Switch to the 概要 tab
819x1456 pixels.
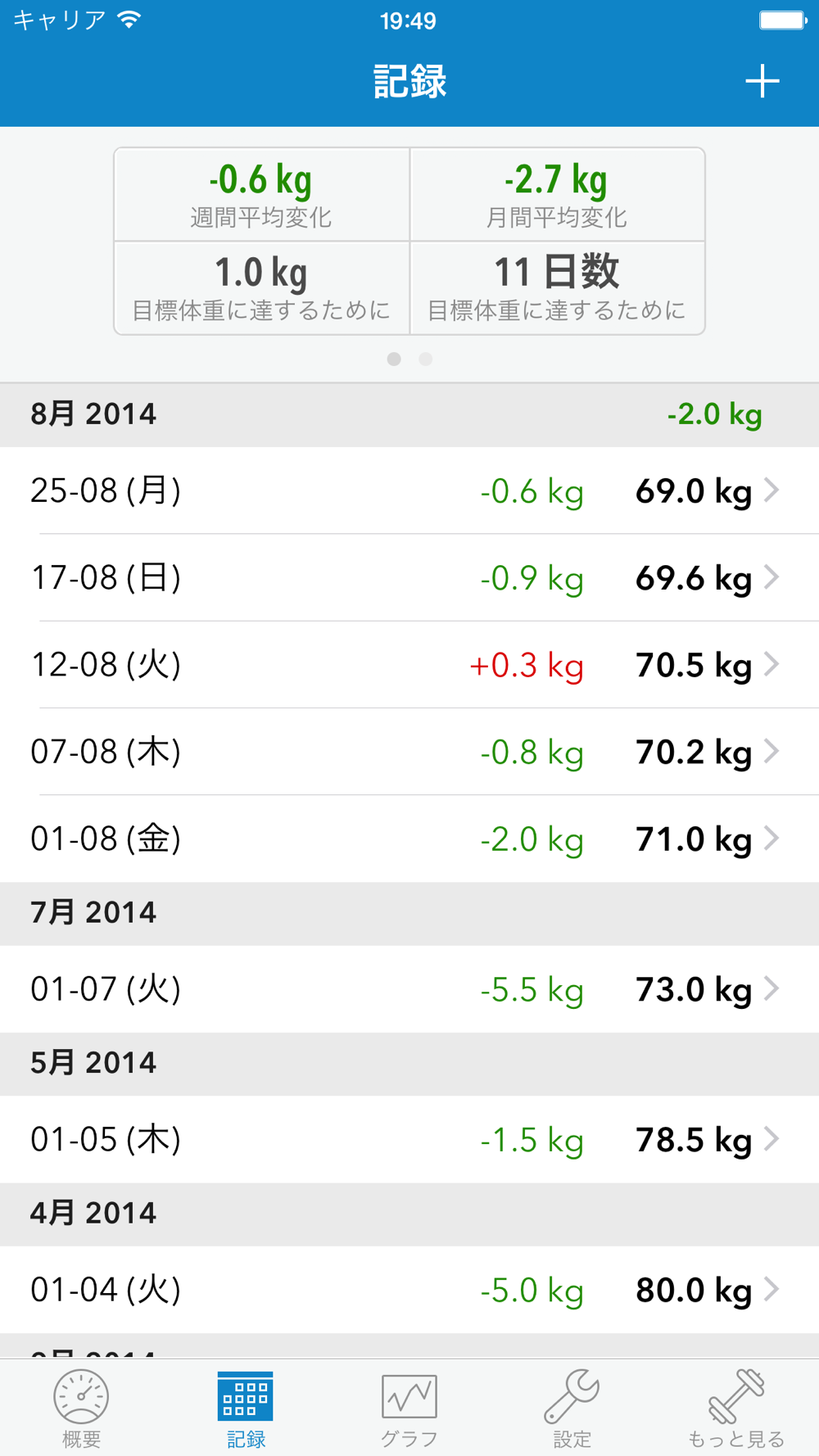[x=81, y=1407]
